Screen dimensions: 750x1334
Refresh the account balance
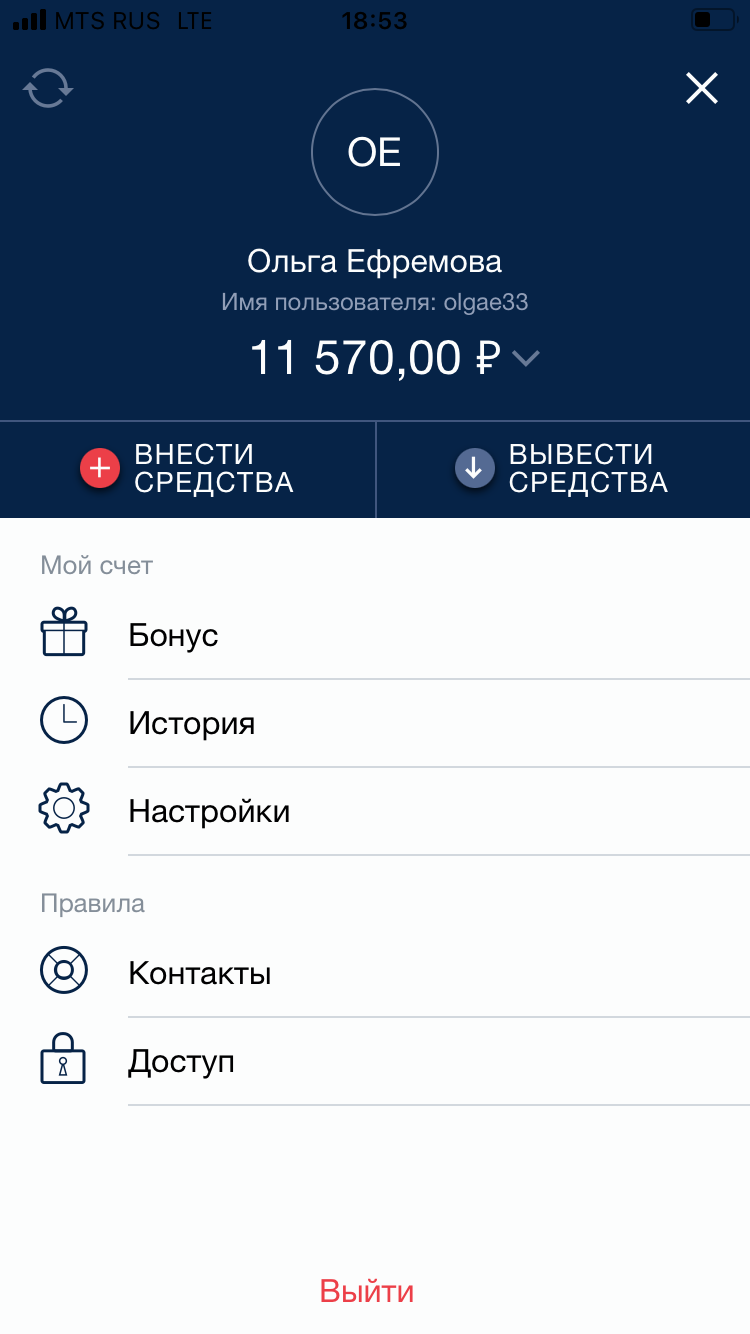coord(48,89)
